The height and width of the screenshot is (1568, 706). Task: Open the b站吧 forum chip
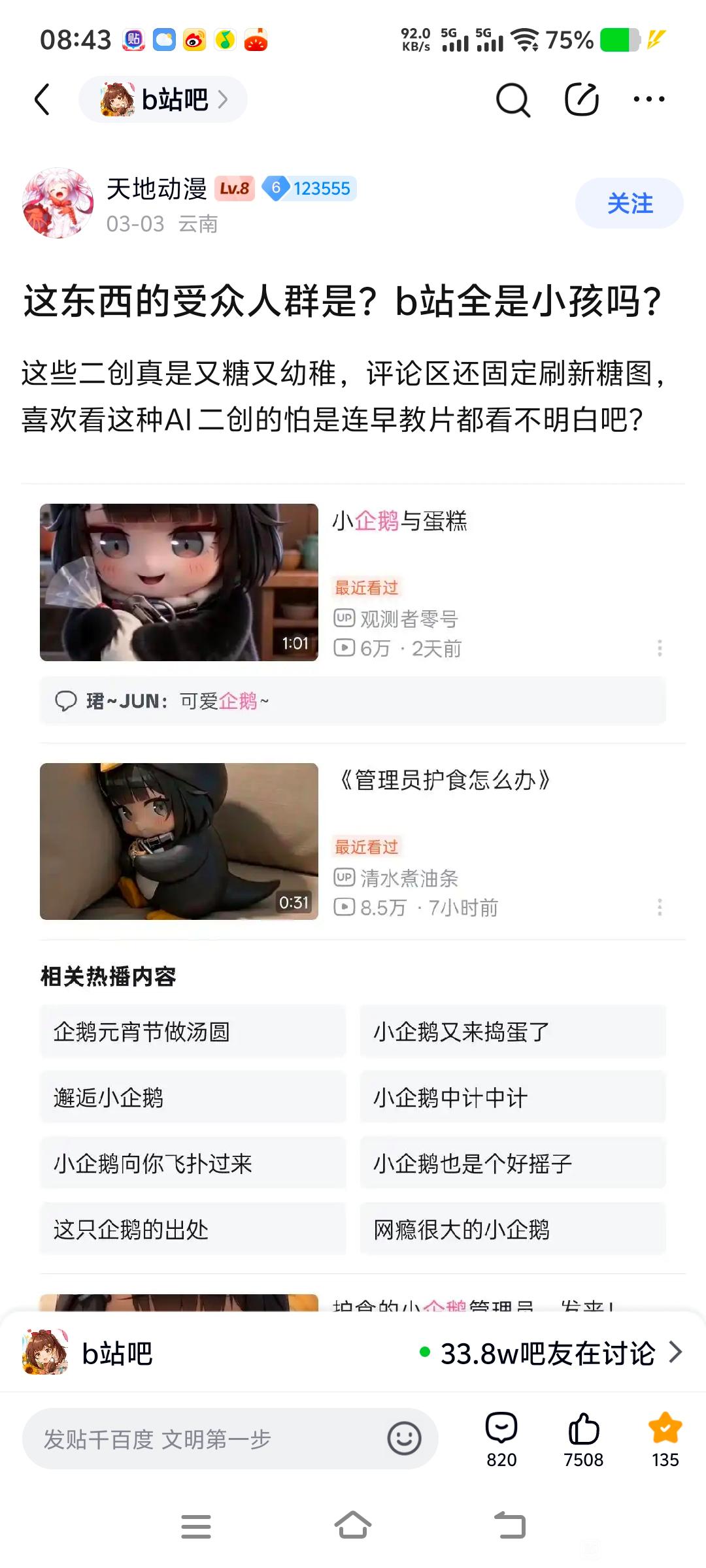click(163, 99)
